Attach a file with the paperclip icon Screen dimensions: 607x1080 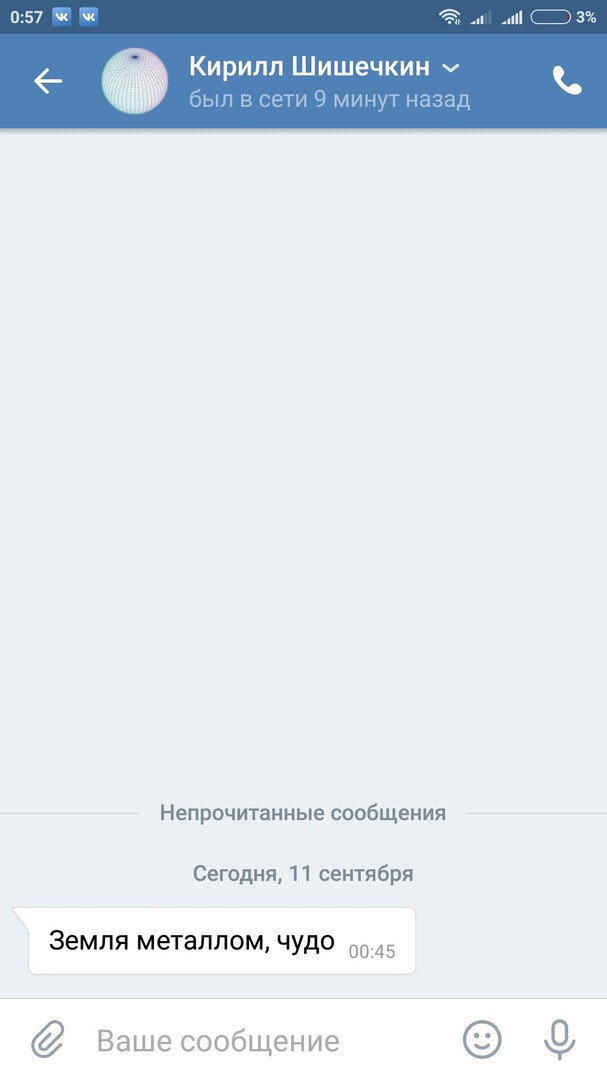[47, 1040]
